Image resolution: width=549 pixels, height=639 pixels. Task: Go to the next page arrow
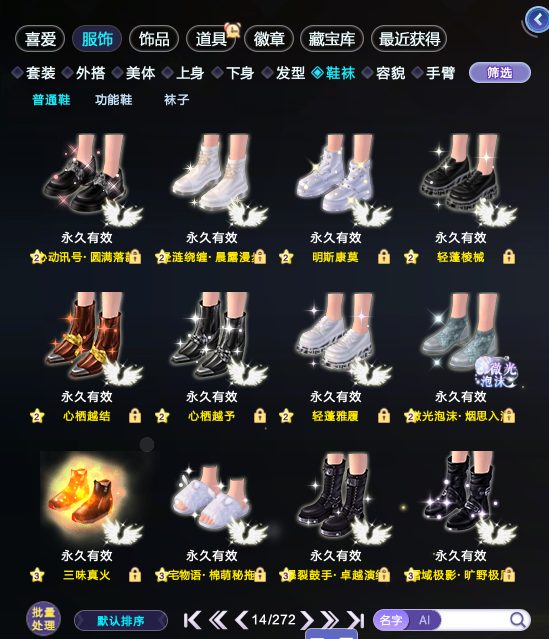click(x=307, y=620)
